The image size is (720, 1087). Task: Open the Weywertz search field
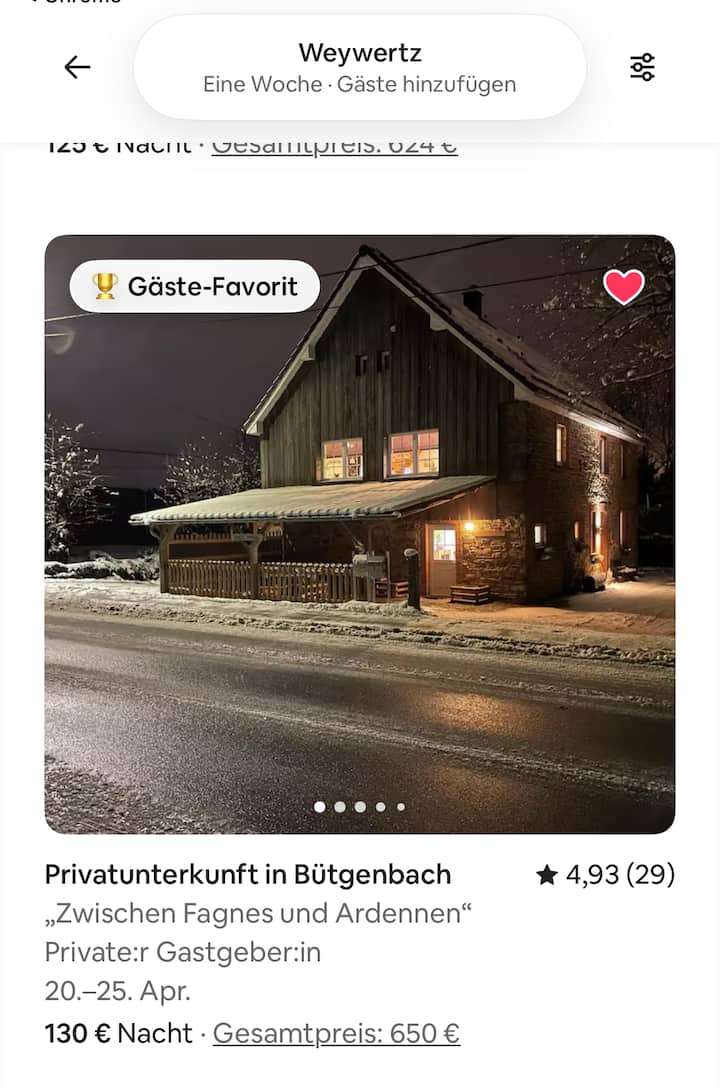[x=359, y=67]
